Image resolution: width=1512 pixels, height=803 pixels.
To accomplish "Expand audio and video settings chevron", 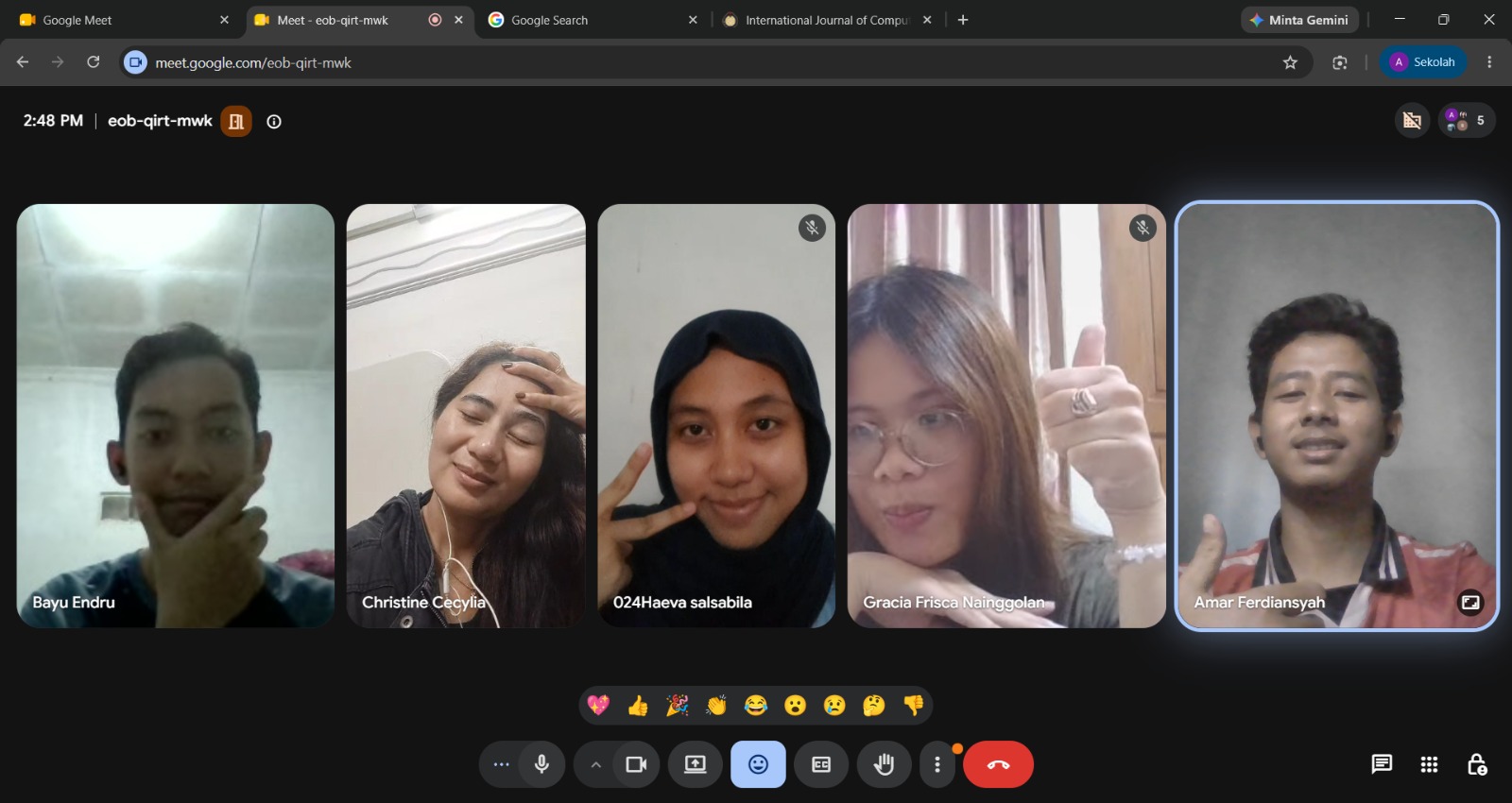I will pos(595,764).
